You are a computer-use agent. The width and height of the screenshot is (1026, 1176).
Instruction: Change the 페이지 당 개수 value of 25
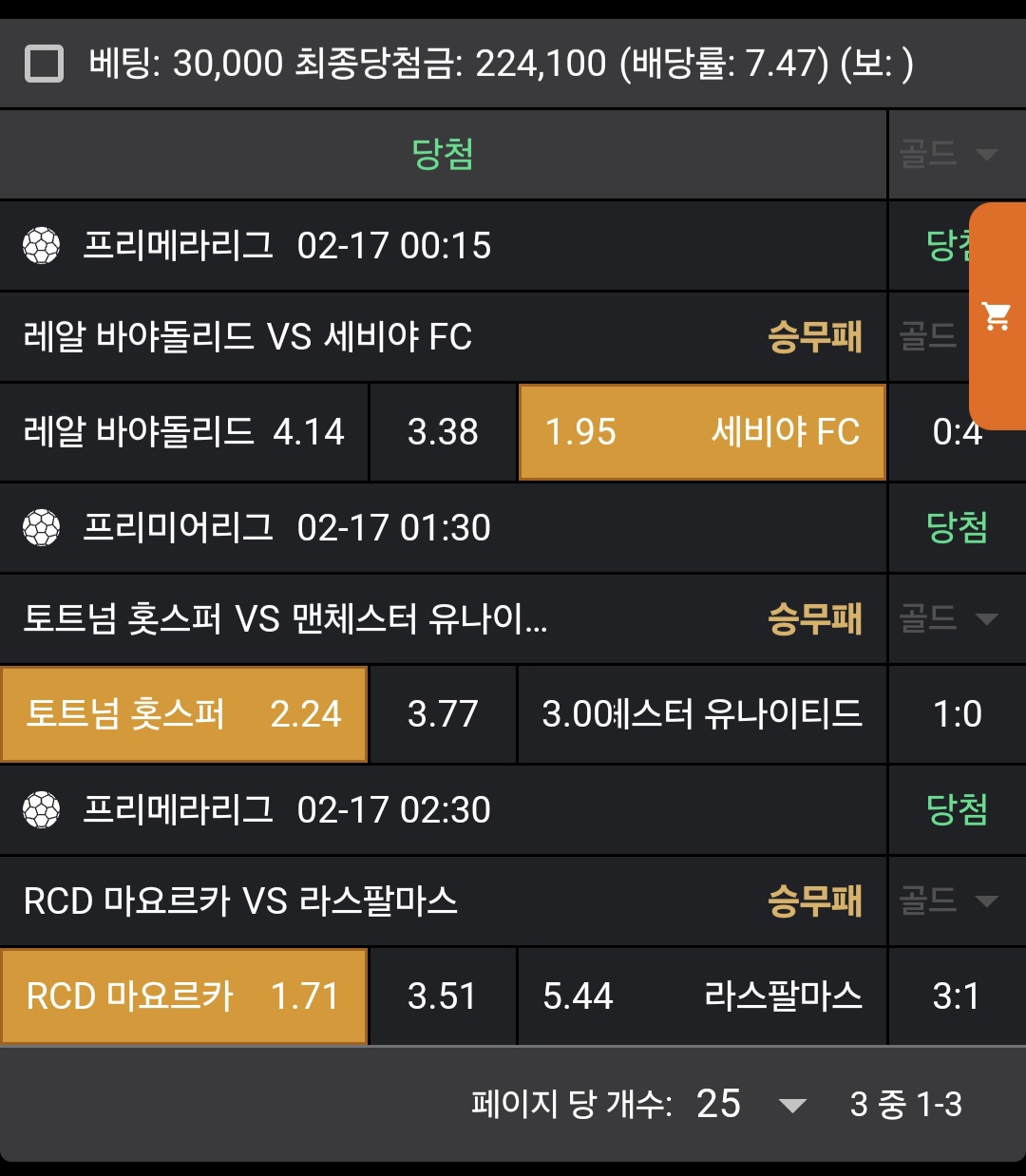750,1104
